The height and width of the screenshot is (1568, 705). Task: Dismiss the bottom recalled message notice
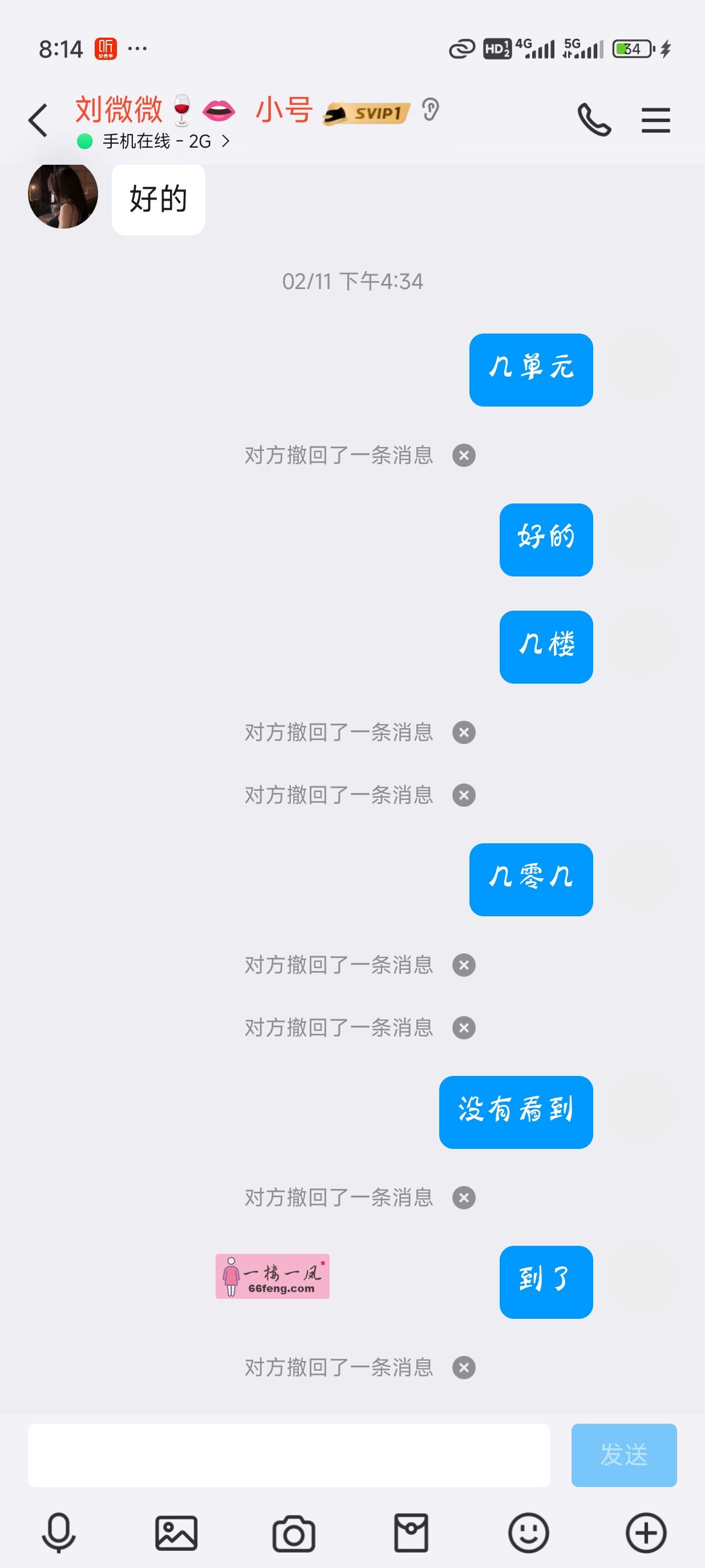click(463, 1368)
